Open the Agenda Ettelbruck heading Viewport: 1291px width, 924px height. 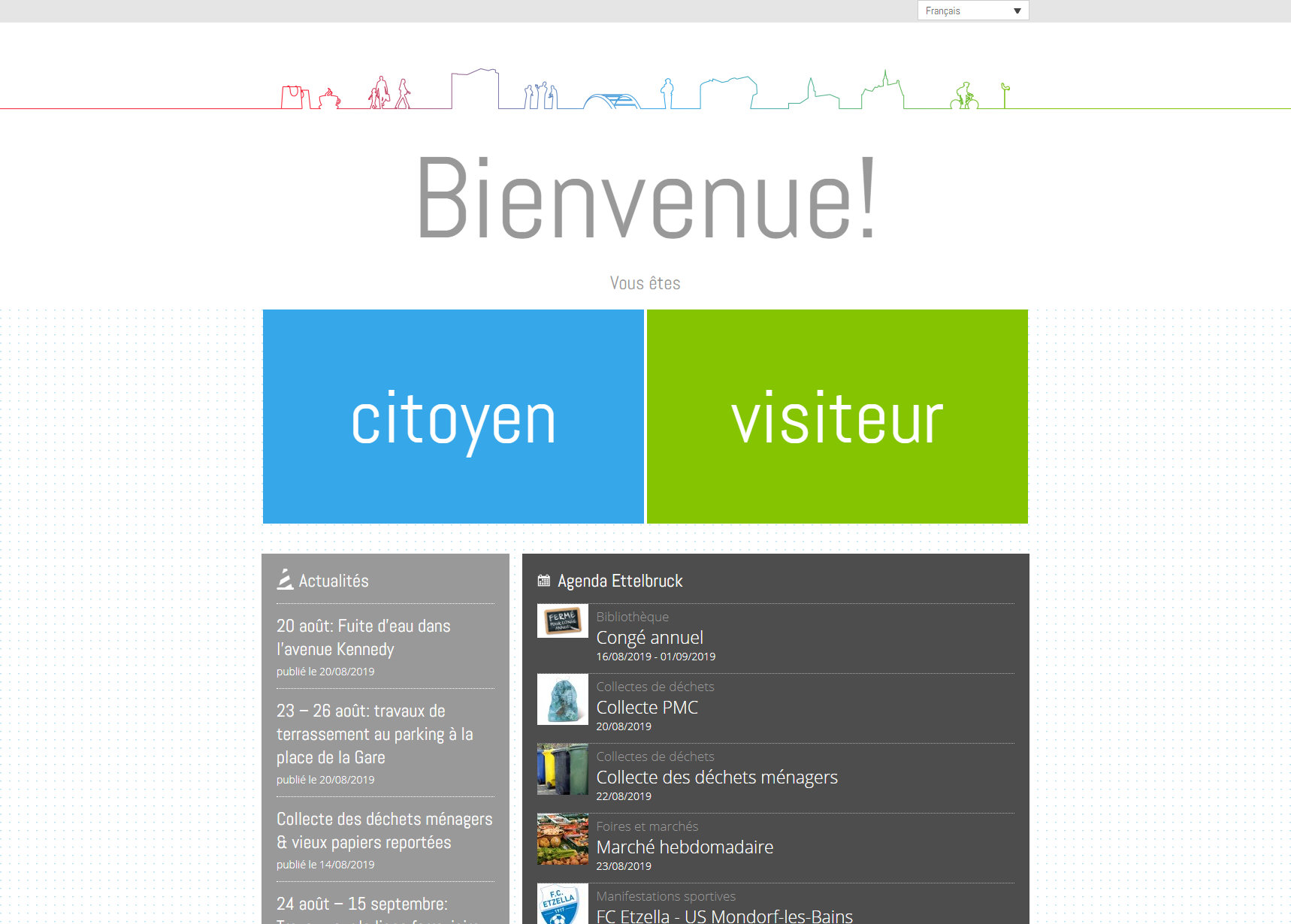(619, 581)
